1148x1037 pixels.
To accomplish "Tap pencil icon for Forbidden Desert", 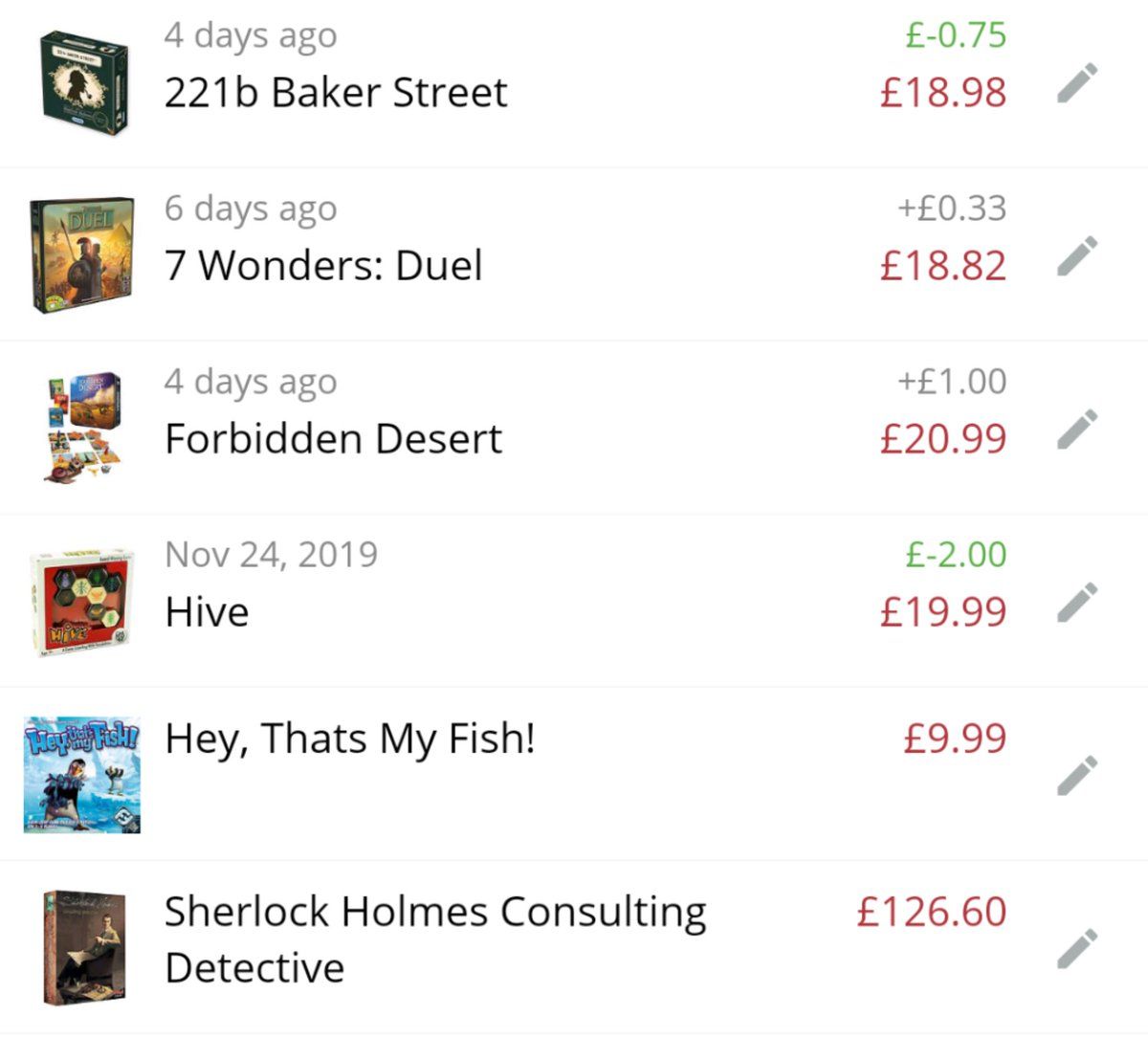I will (1077, 430).
